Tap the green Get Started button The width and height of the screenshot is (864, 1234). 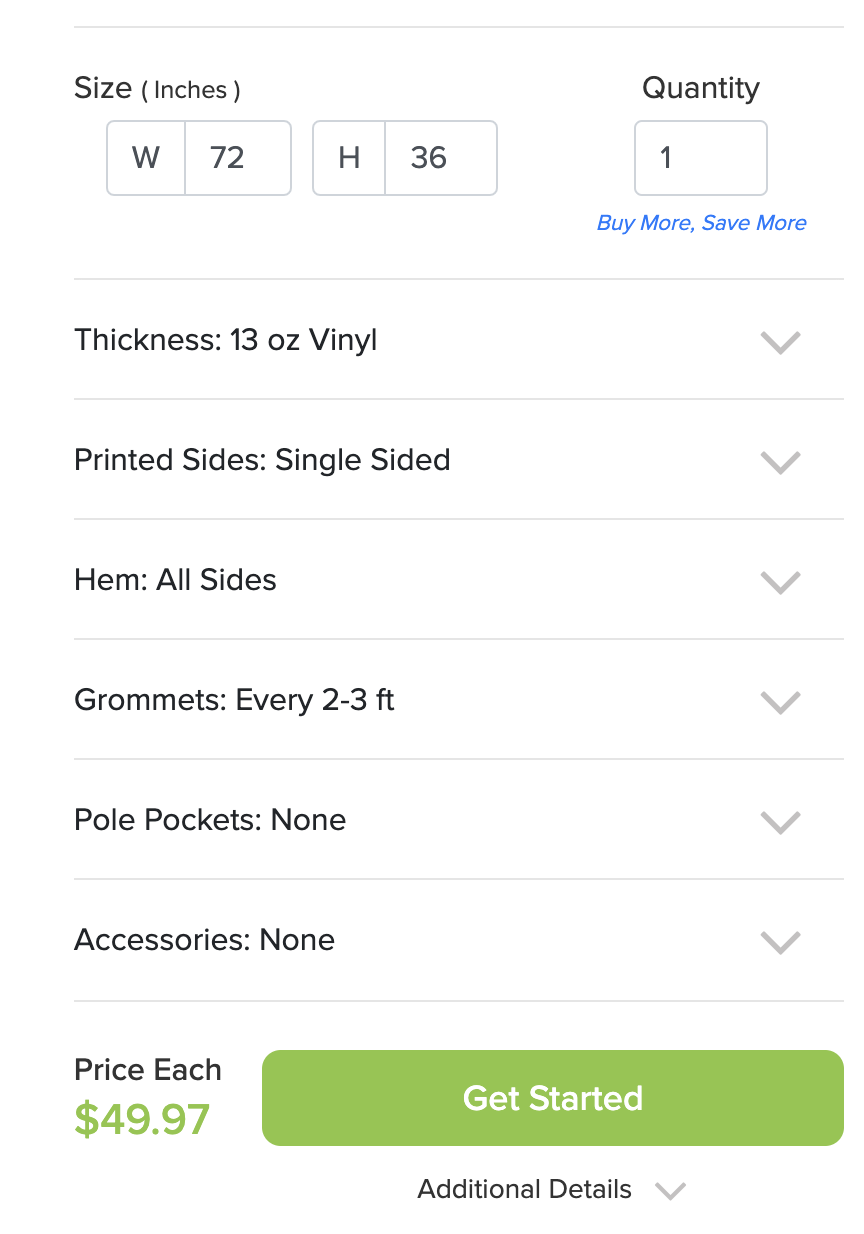(552, 1098)
